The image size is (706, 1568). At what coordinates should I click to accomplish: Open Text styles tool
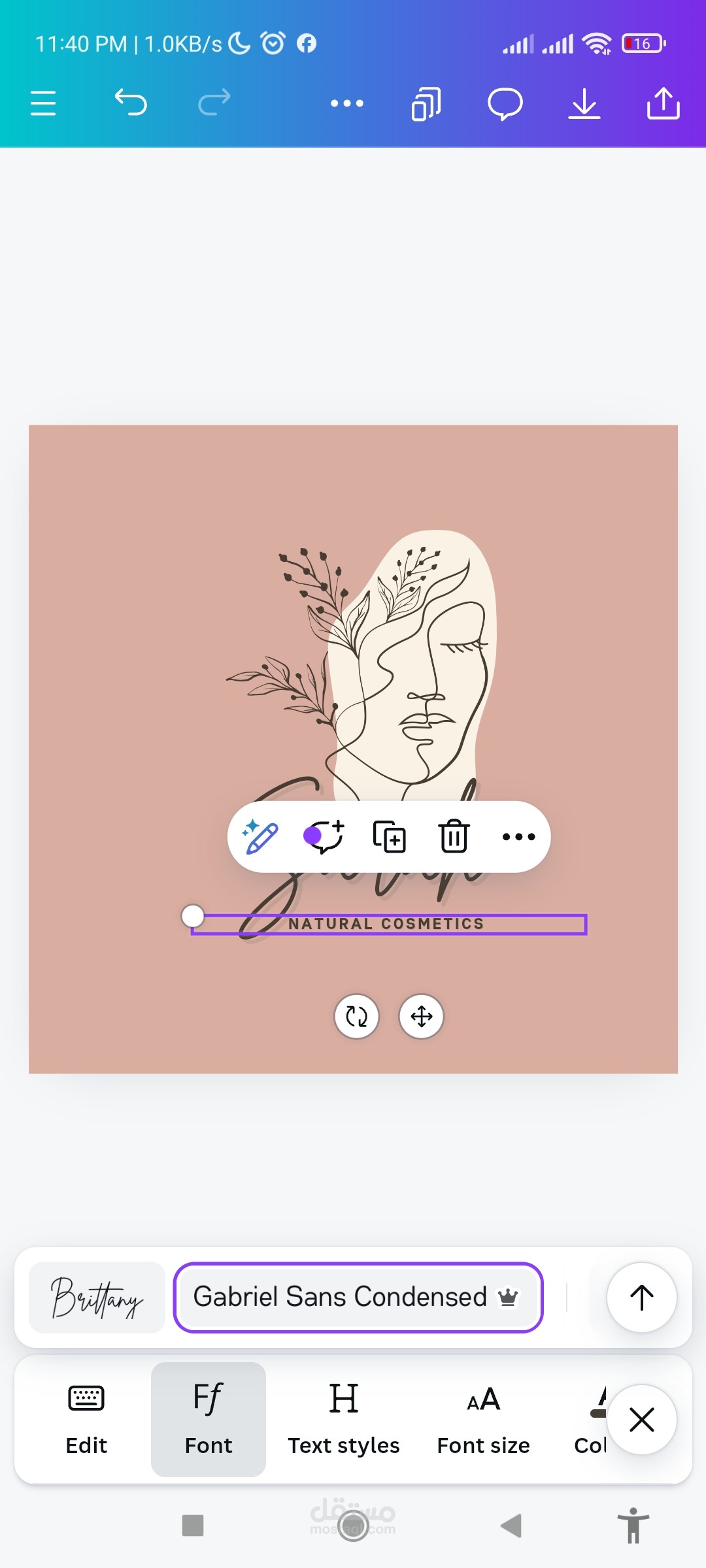[x=344, y=1419]
